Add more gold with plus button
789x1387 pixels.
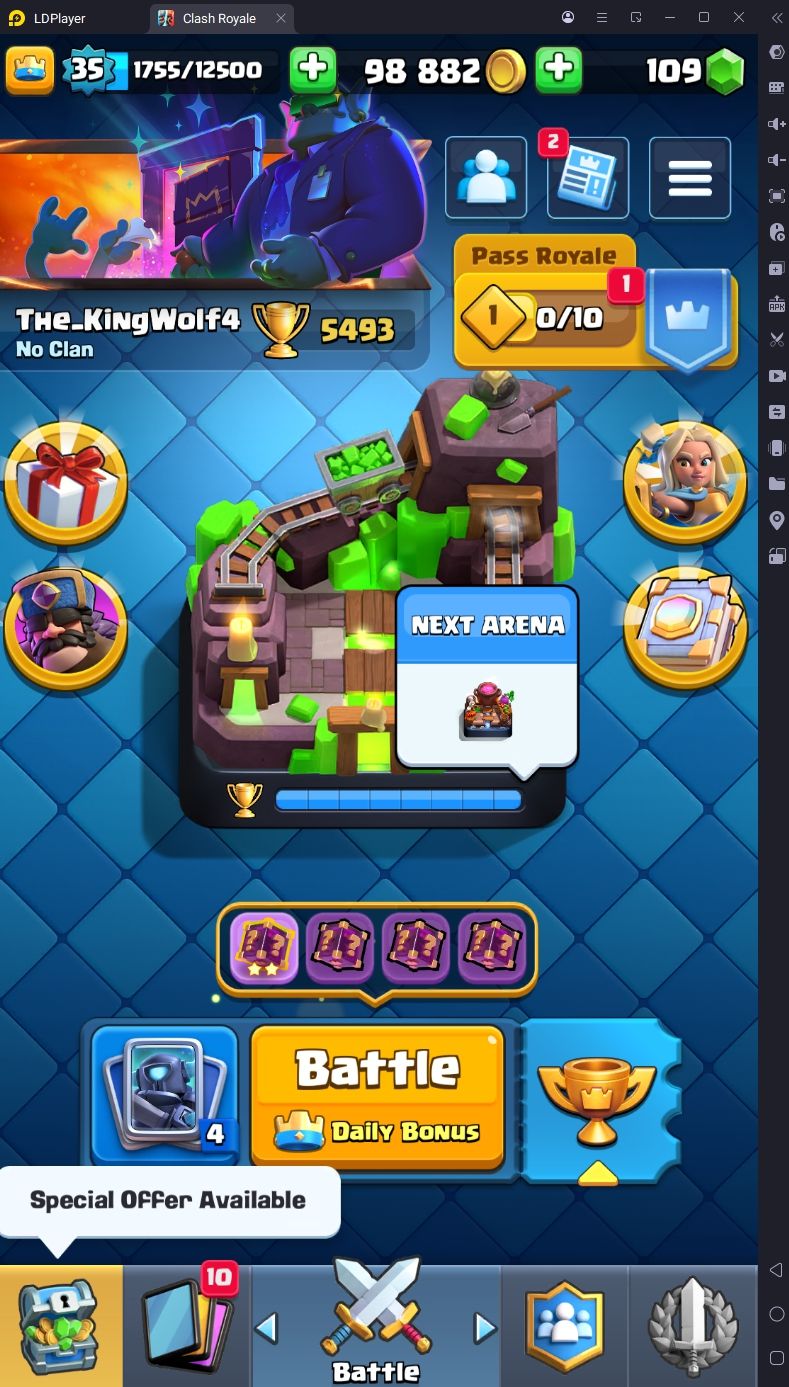coord(559,69)
